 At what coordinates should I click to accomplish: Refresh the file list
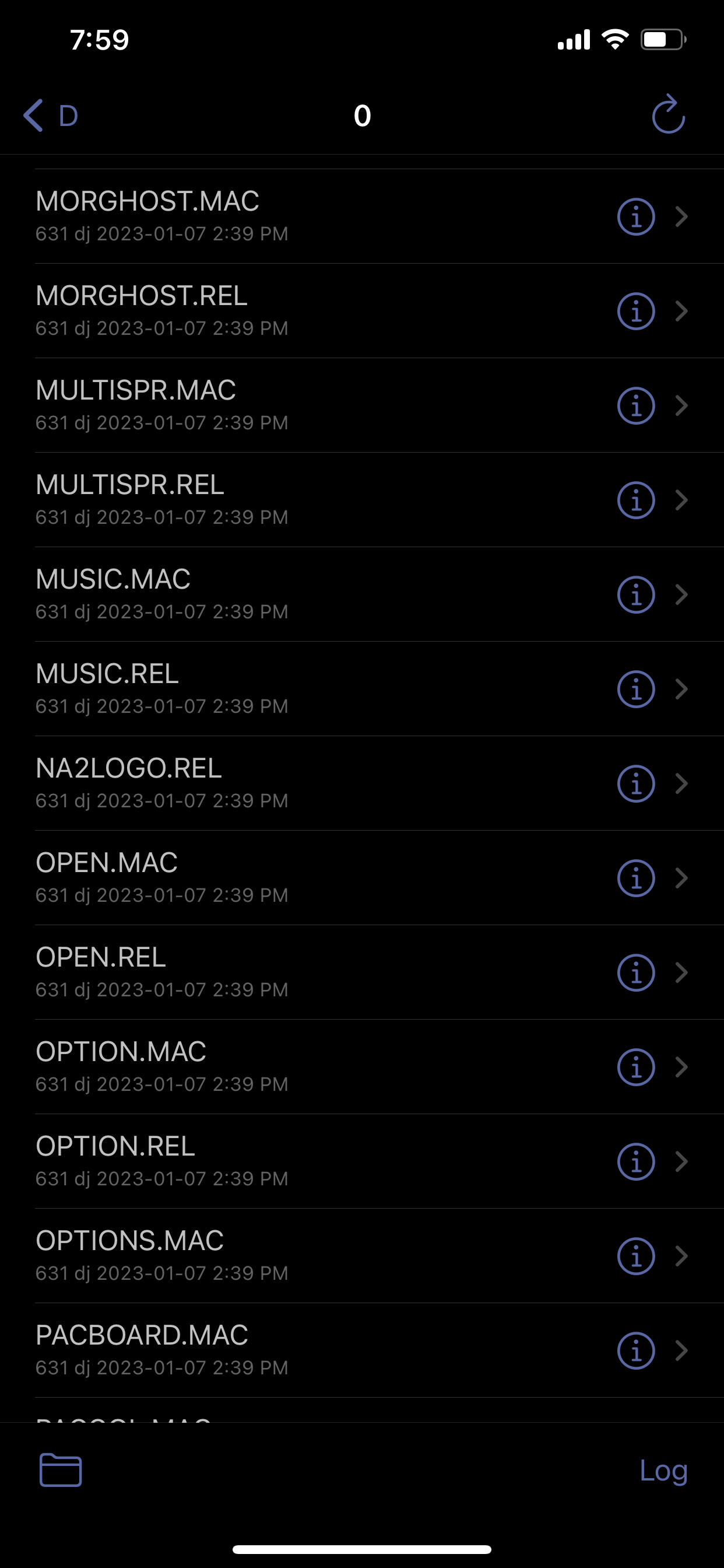point(668,114)
